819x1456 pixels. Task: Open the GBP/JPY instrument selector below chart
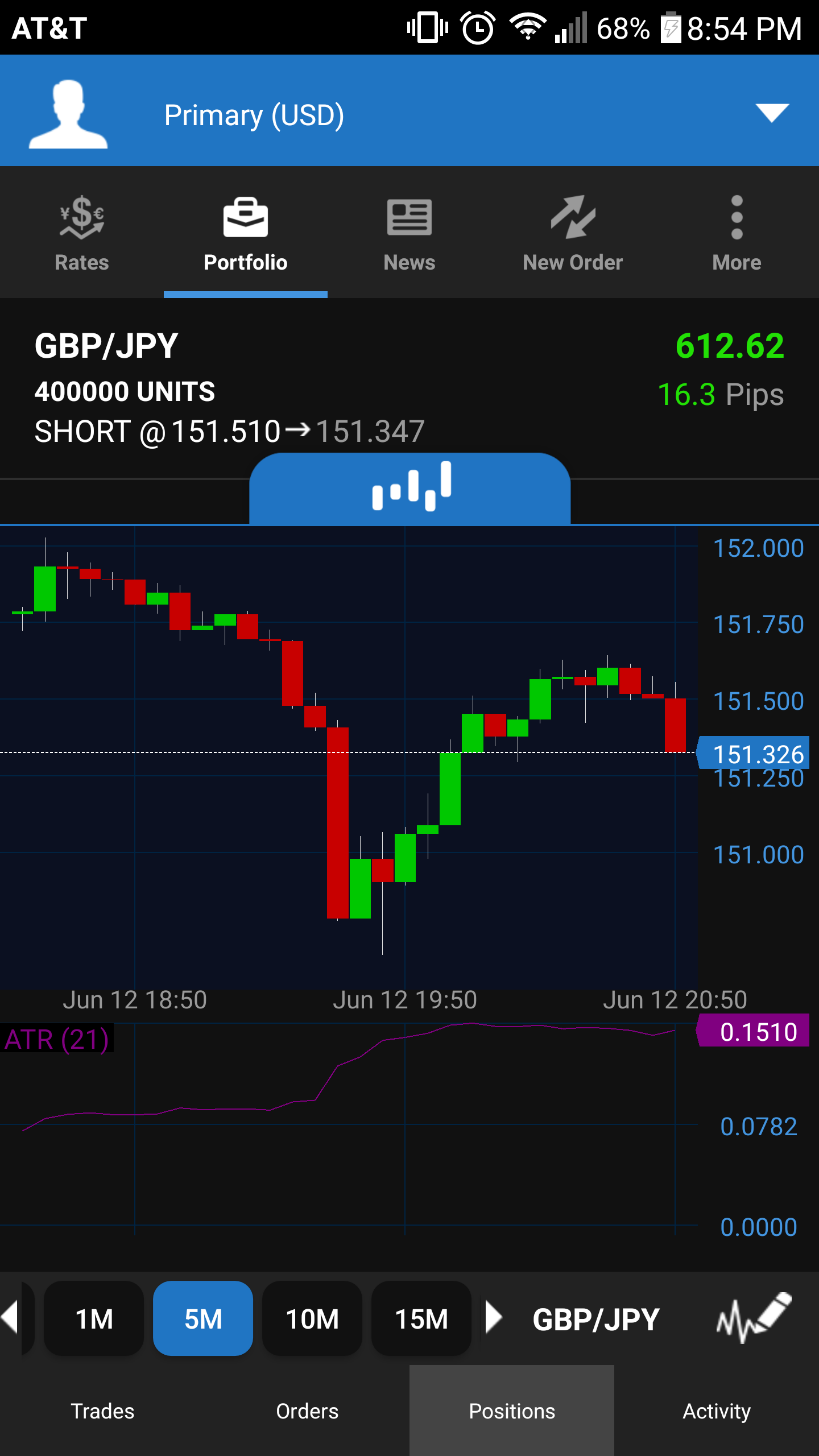click(595, 1318)
